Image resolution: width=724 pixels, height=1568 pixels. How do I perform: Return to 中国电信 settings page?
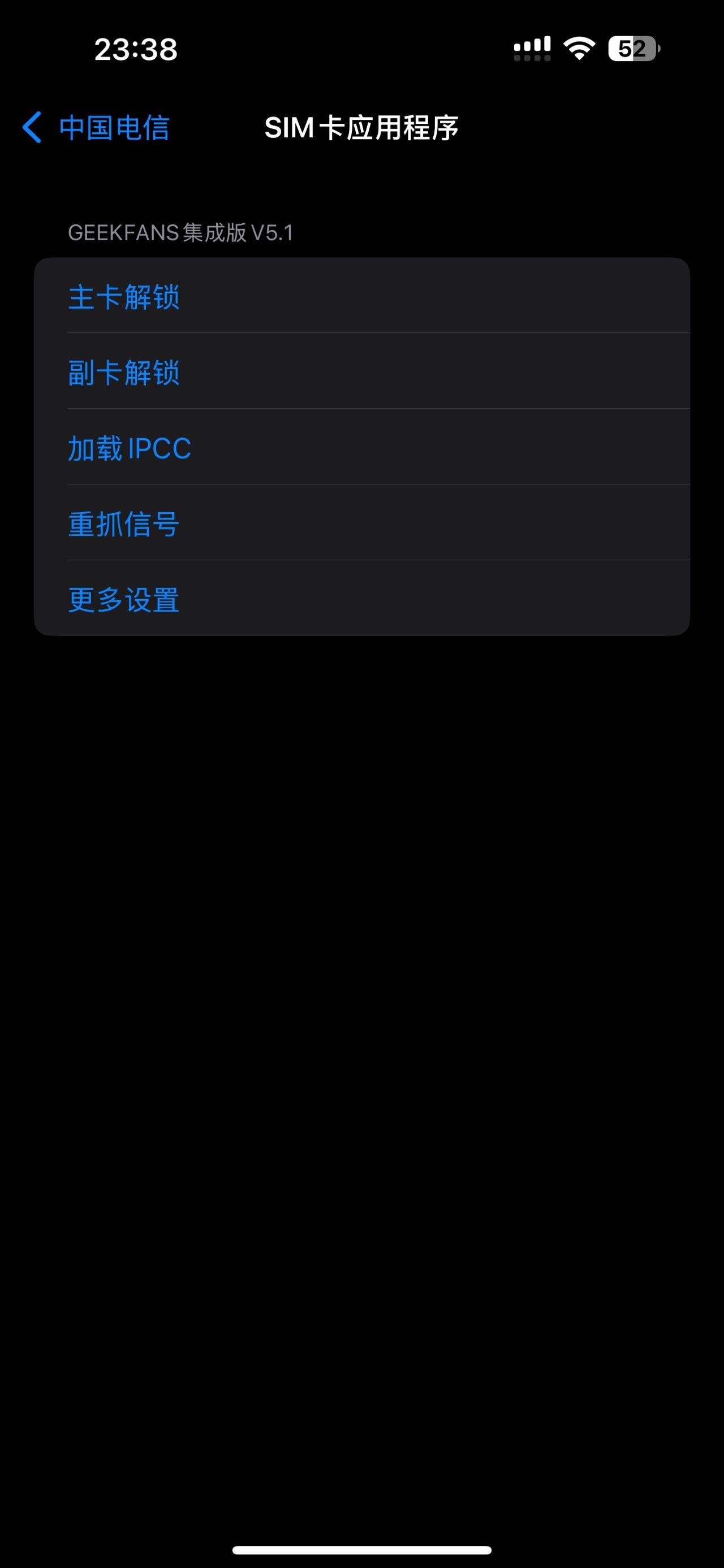[114, 127]
